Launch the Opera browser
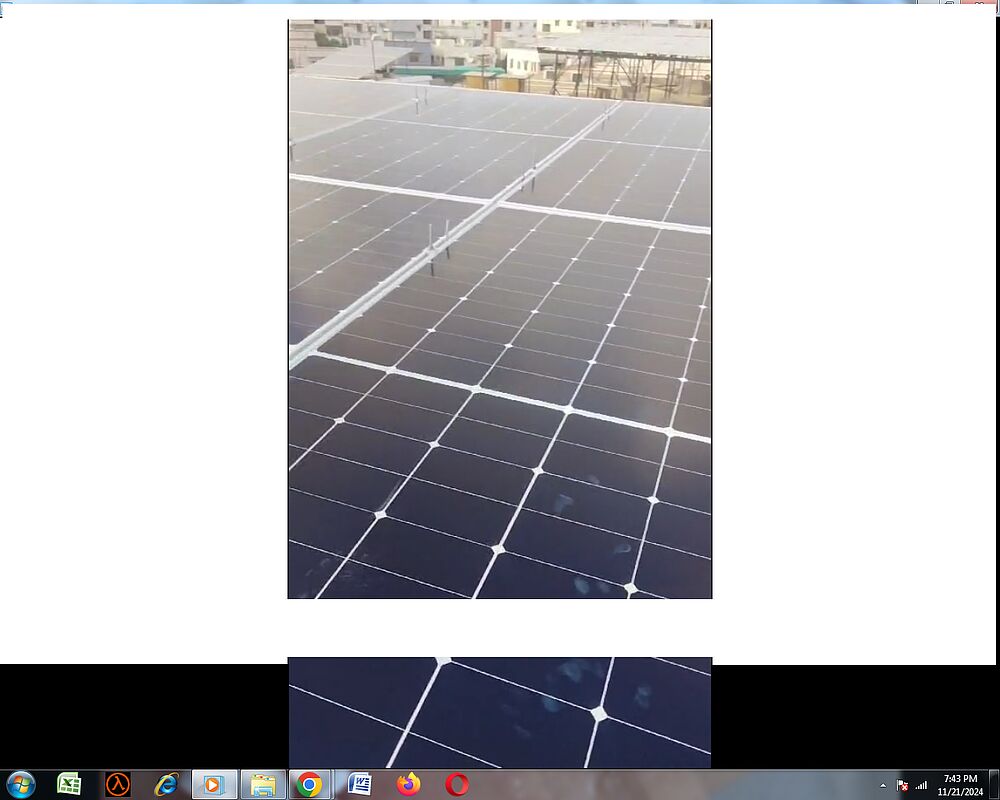The height and width of the screenshot is (800, 1000). coord(457,784)
